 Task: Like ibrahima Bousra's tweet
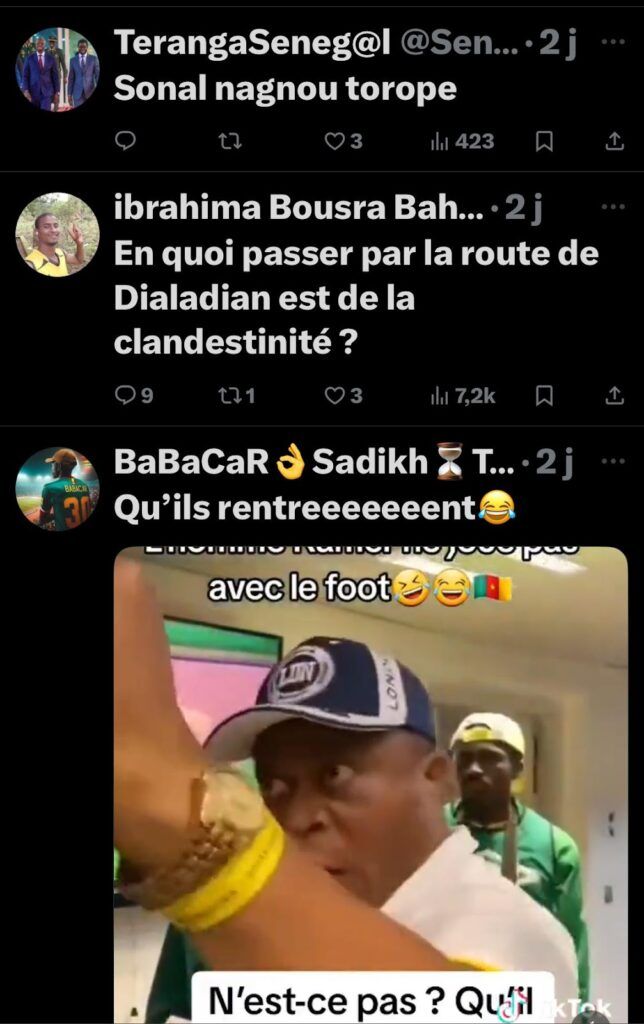click(334, 396)
